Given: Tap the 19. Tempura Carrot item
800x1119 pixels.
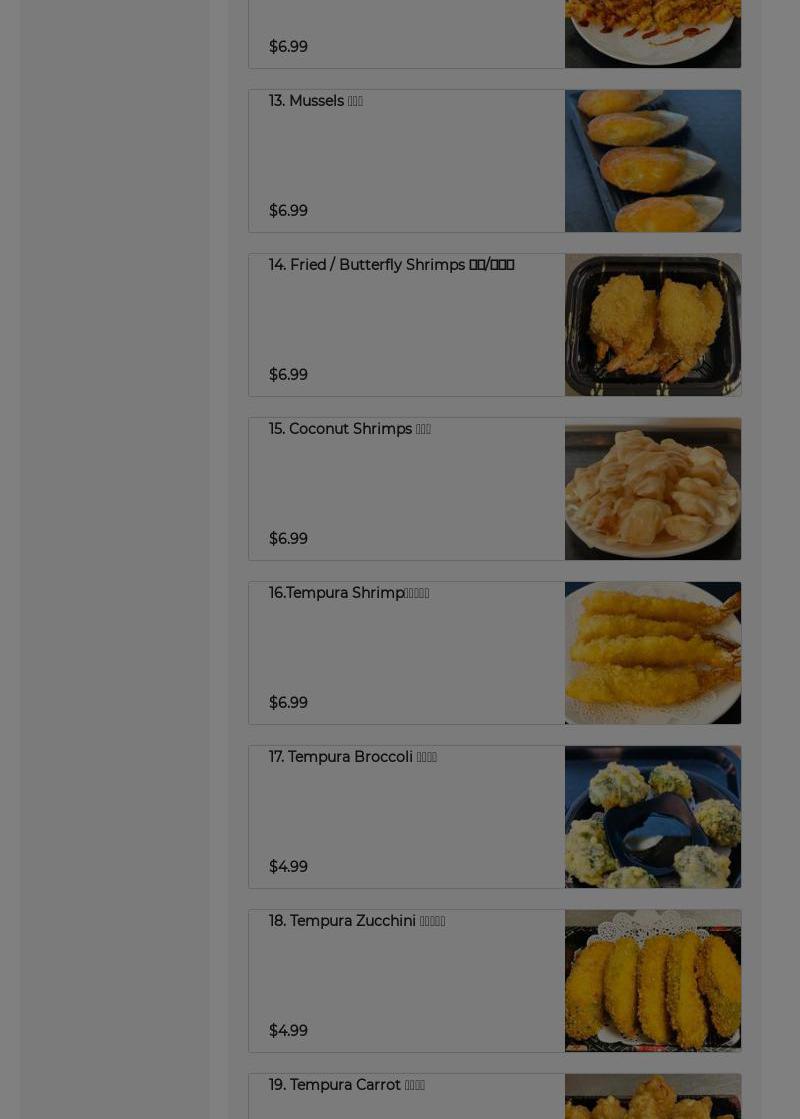Looking at the screenshot, I should pos(494,1097).
